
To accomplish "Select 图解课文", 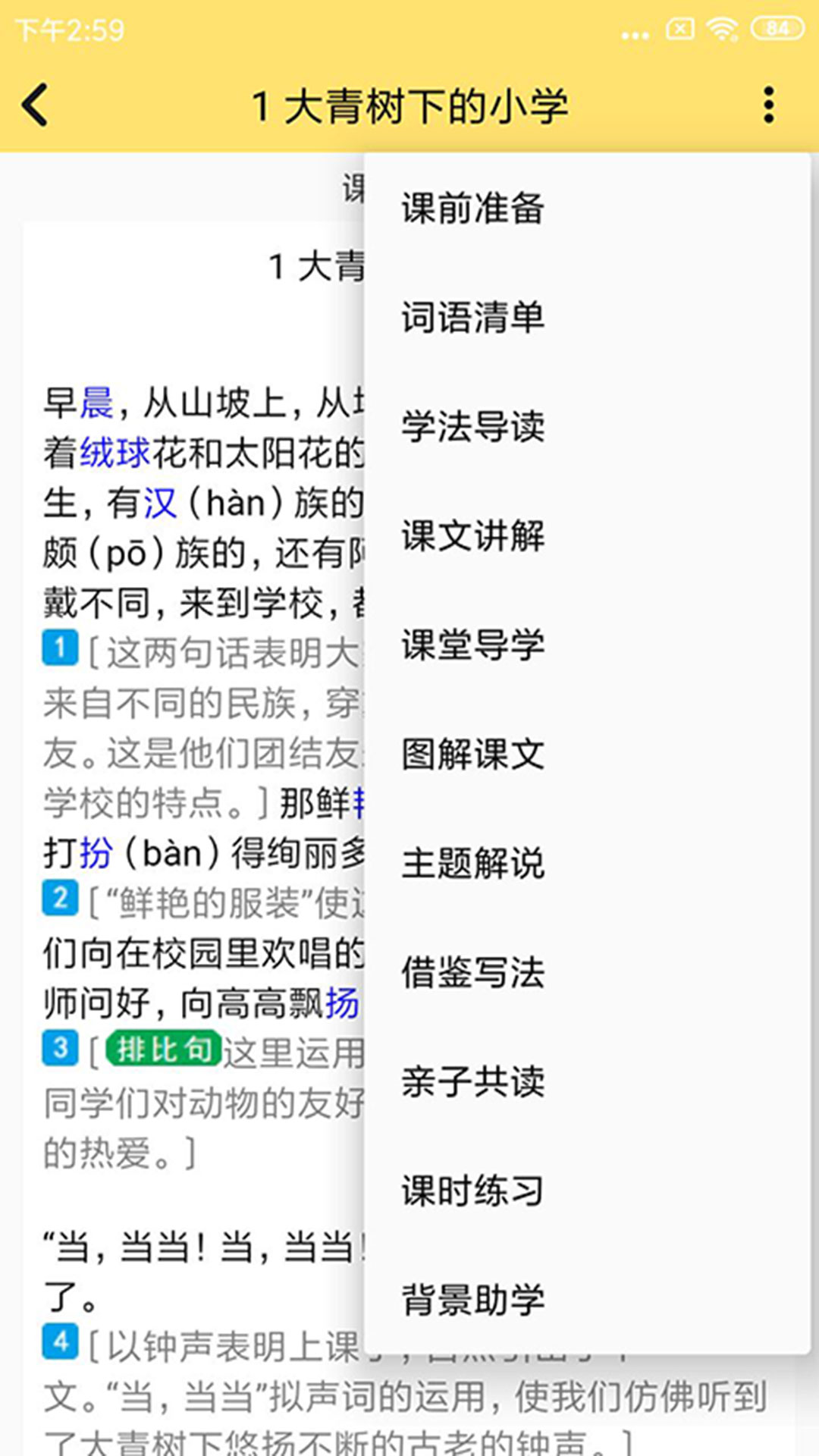I will coord(473,755).
